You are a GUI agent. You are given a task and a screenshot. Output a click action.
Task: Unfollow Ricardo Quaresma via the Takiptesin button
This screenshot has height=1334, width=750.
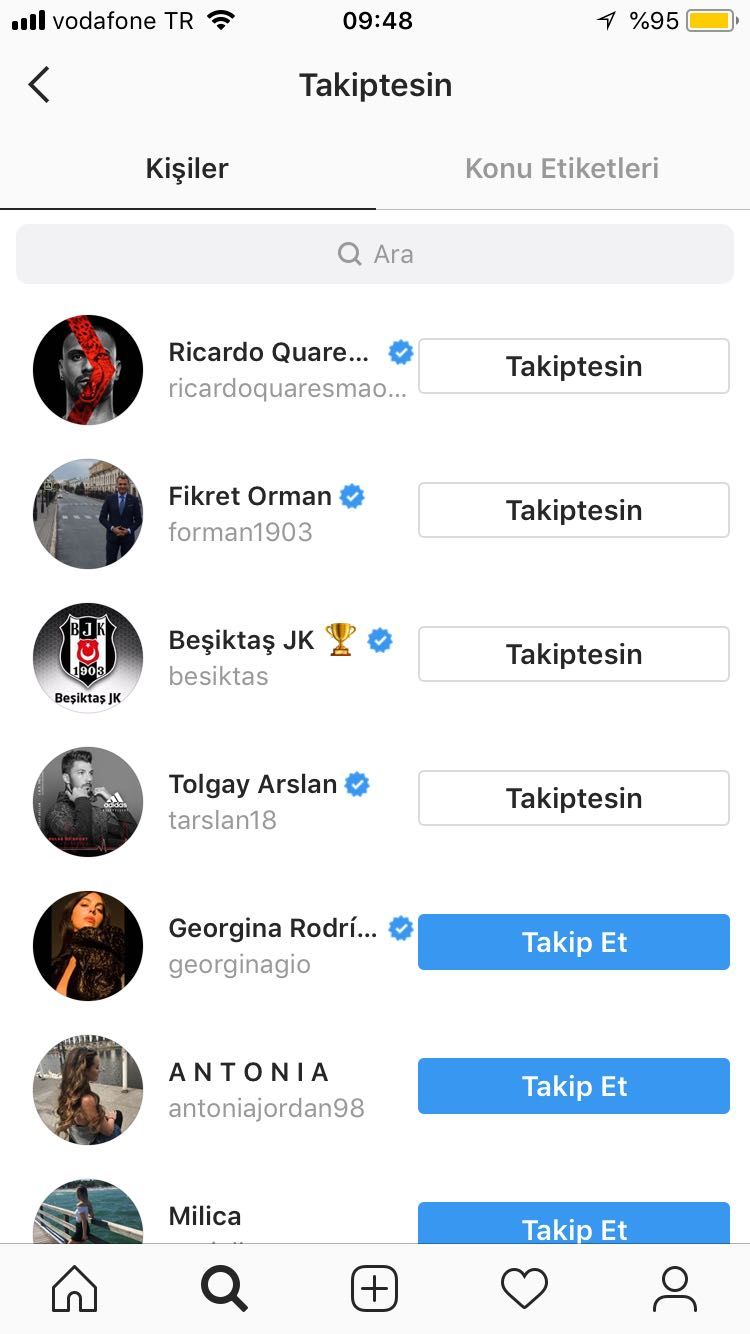(x=574, y=366)
